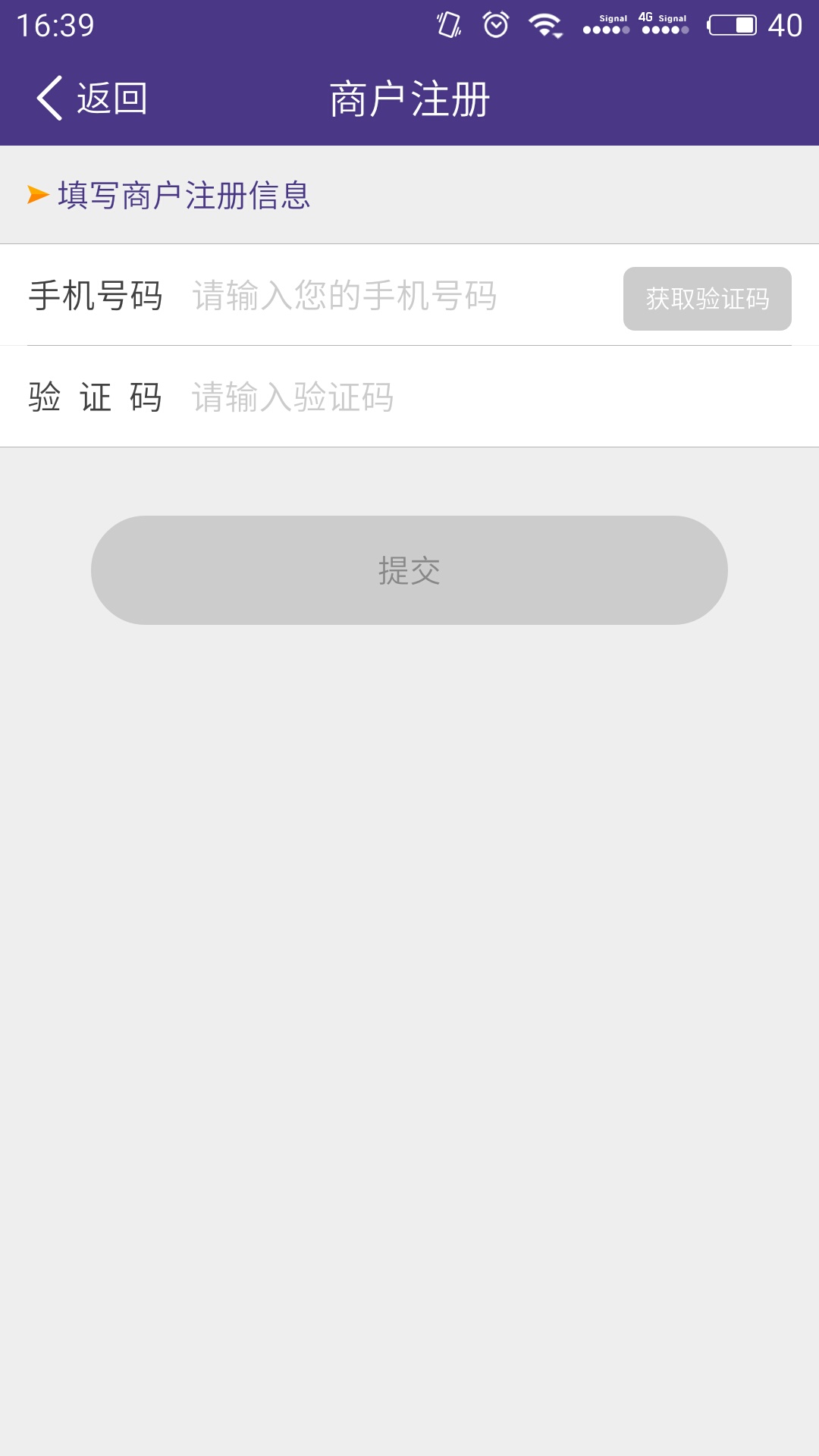Click the back arrow icon

coord(49,99)
